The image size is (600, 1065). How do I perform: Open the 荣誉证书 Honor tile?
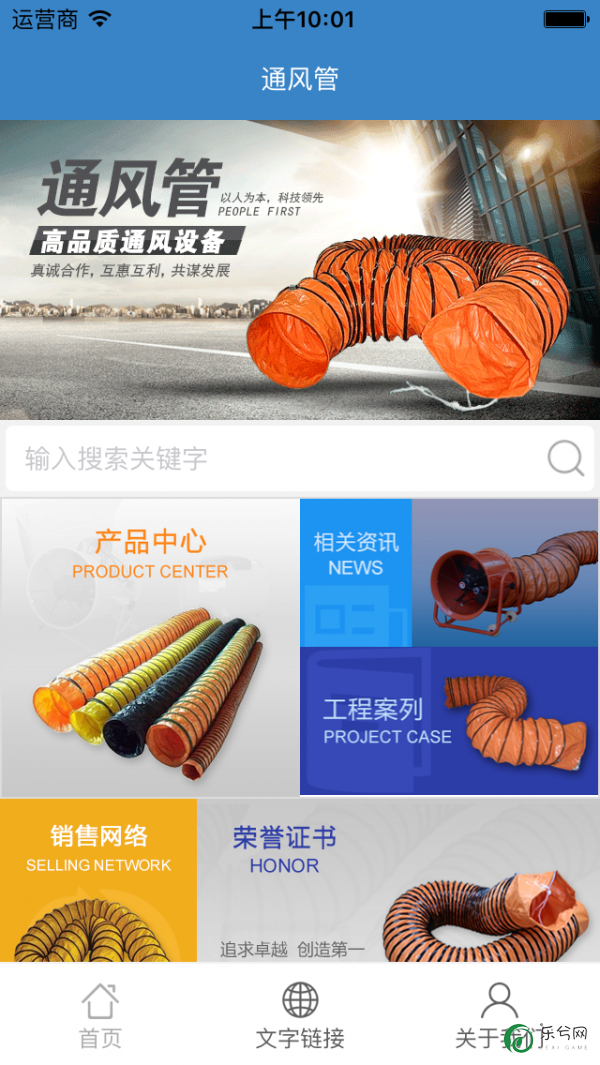click(398, 880)
